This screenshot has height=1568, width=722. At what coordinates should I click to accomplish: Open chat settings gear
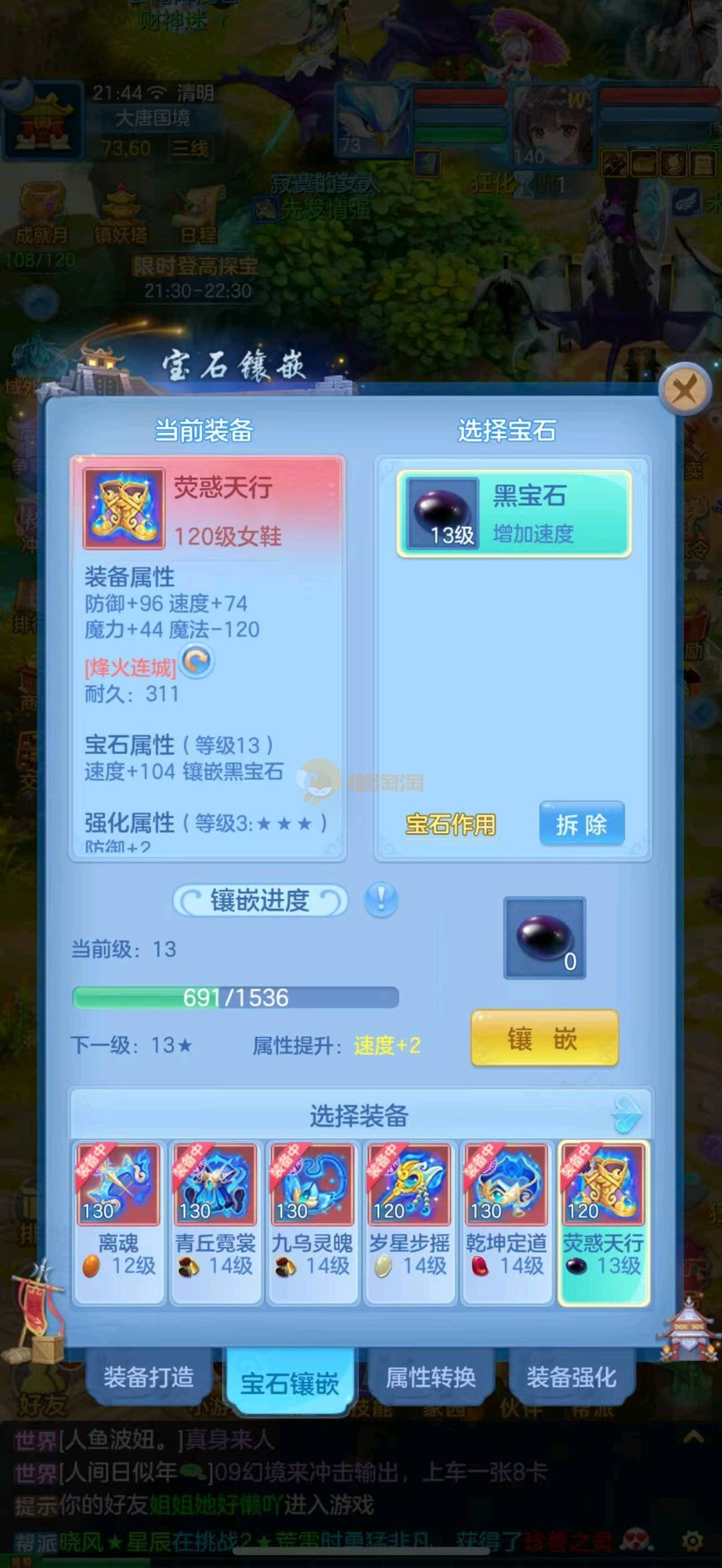point(693,1541)
